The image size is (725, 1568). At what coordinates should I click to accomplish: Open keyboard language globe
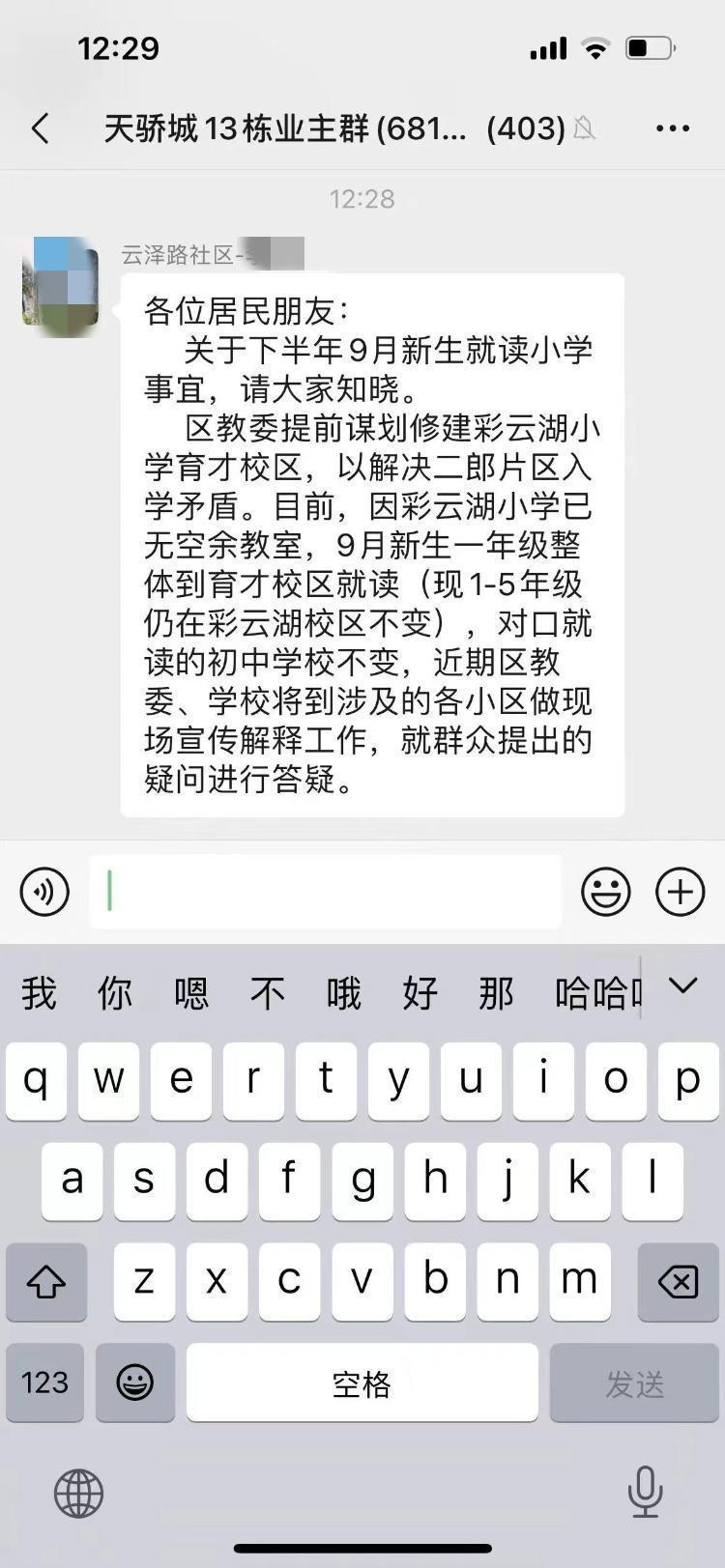(78, 1493)
